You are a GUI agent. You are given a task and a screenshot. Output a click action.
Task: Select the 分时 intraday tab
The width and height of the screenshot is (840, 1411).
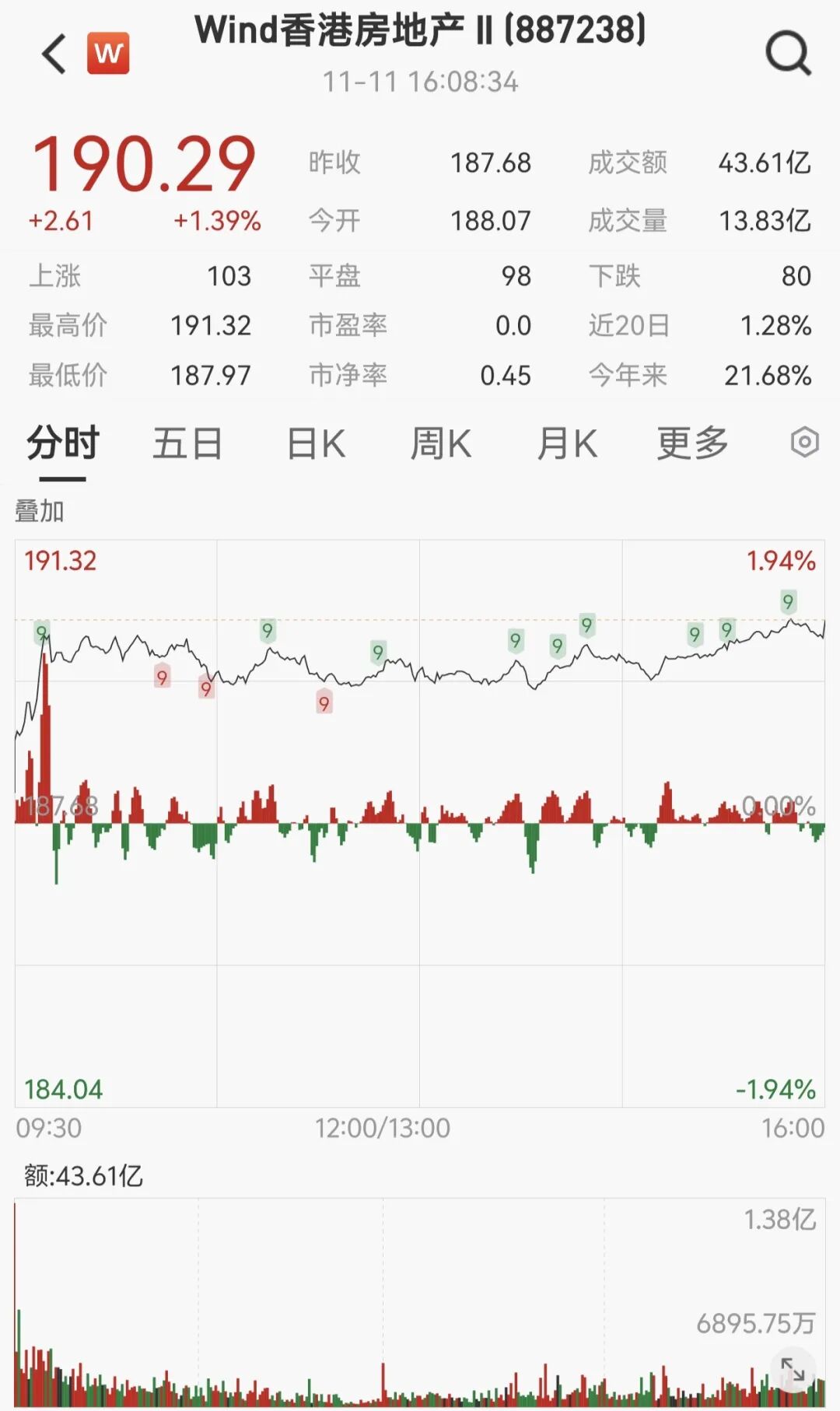[63, 444]
